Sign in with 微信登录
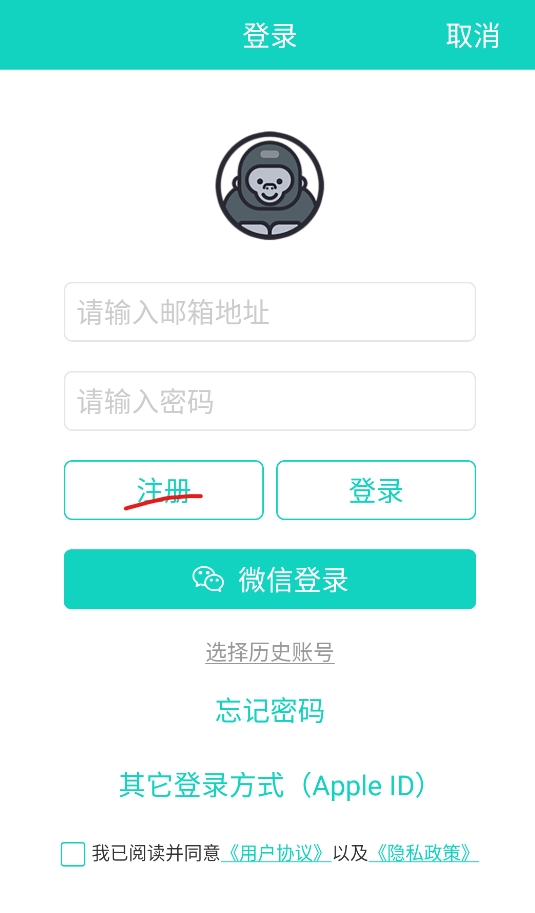Image resolution: width=535 pixels, height=913 pixels. 270,579
